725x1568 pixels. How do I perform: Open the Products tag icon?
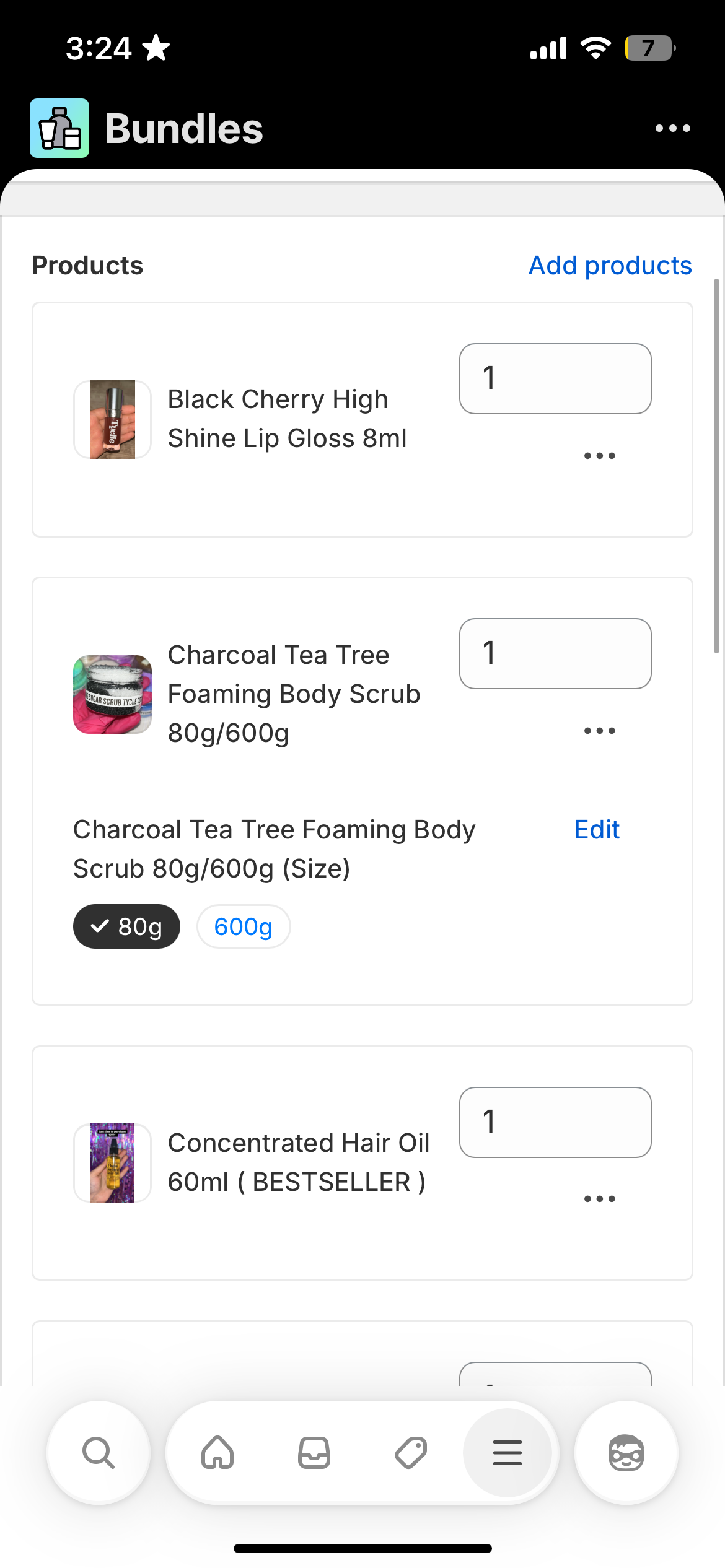(x=411, y=1453)
